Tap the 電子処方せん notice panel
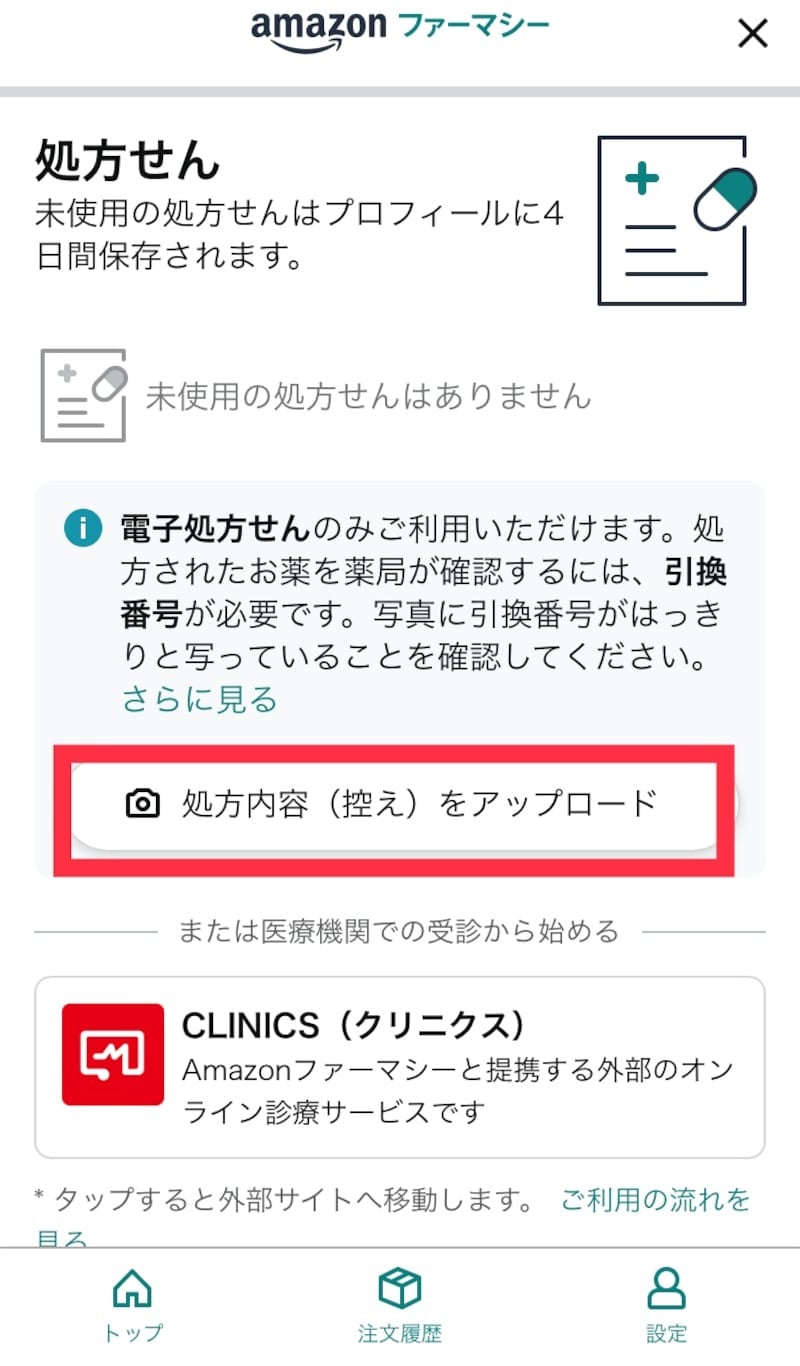800x1366 pixels. click(x=400, y=600)
